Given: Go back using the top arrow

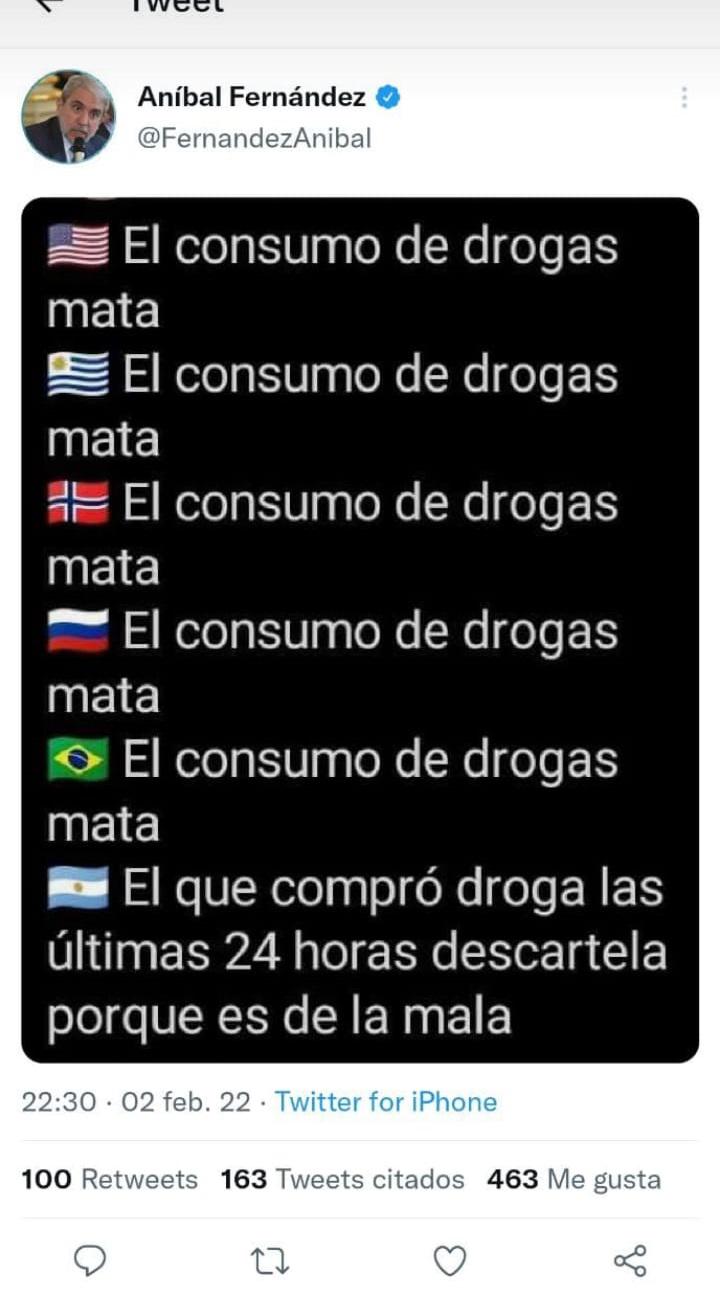Looking at the screenshot, I should coord(50,5).
